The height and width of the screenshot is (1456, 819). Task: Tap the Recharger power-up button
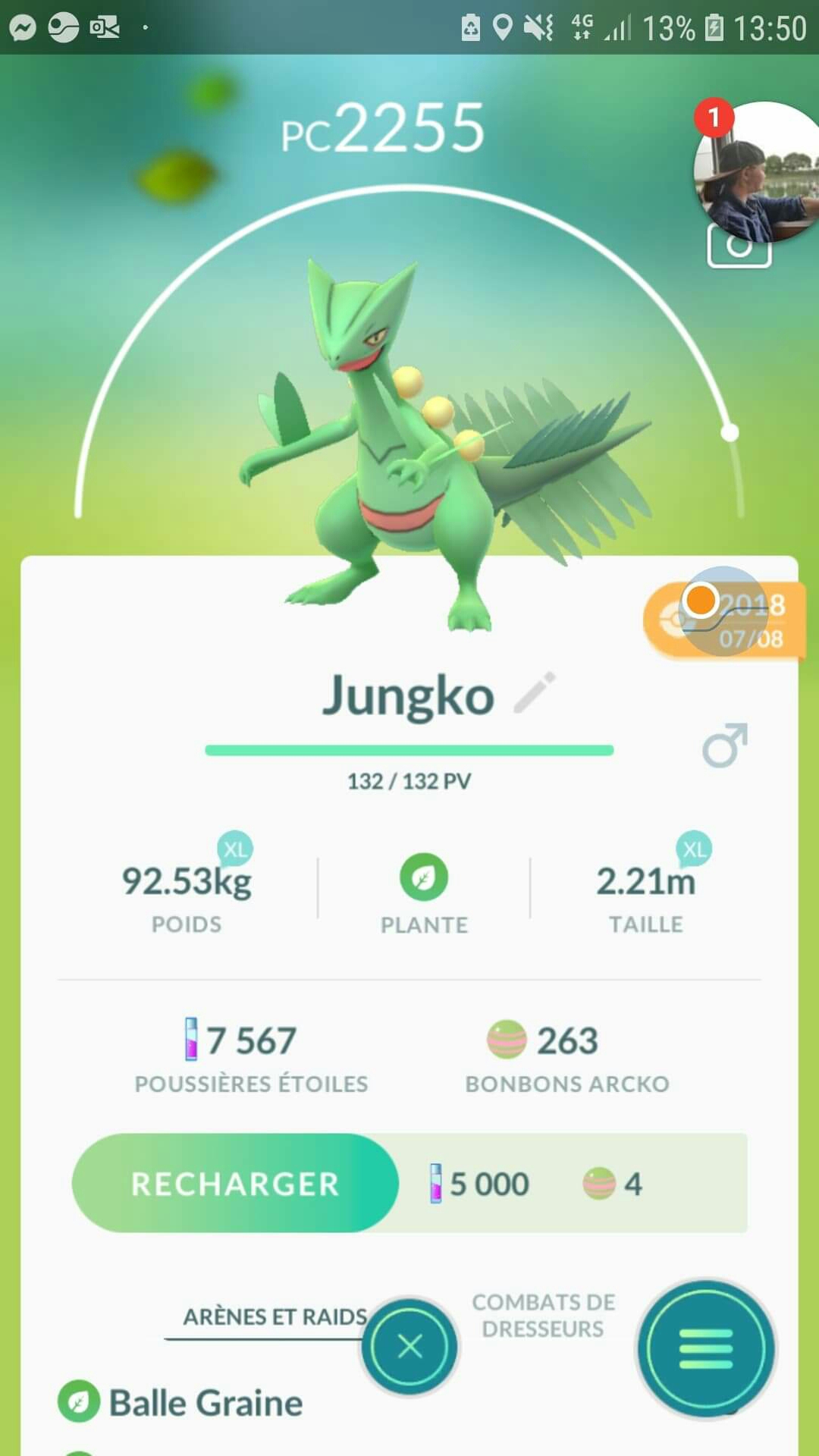235,1183
